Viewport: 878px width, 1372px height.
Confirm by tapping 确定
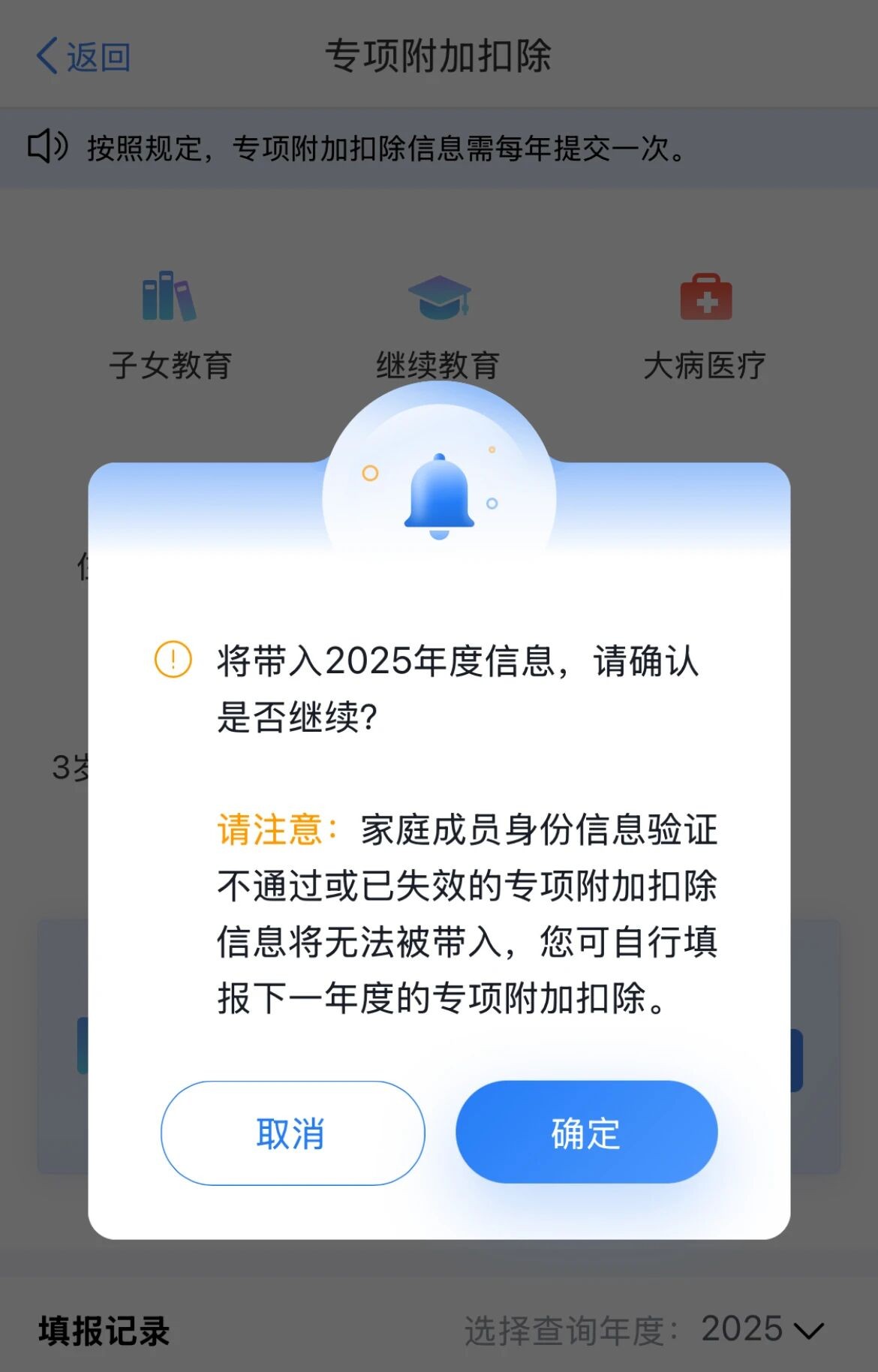point(586,1133)
